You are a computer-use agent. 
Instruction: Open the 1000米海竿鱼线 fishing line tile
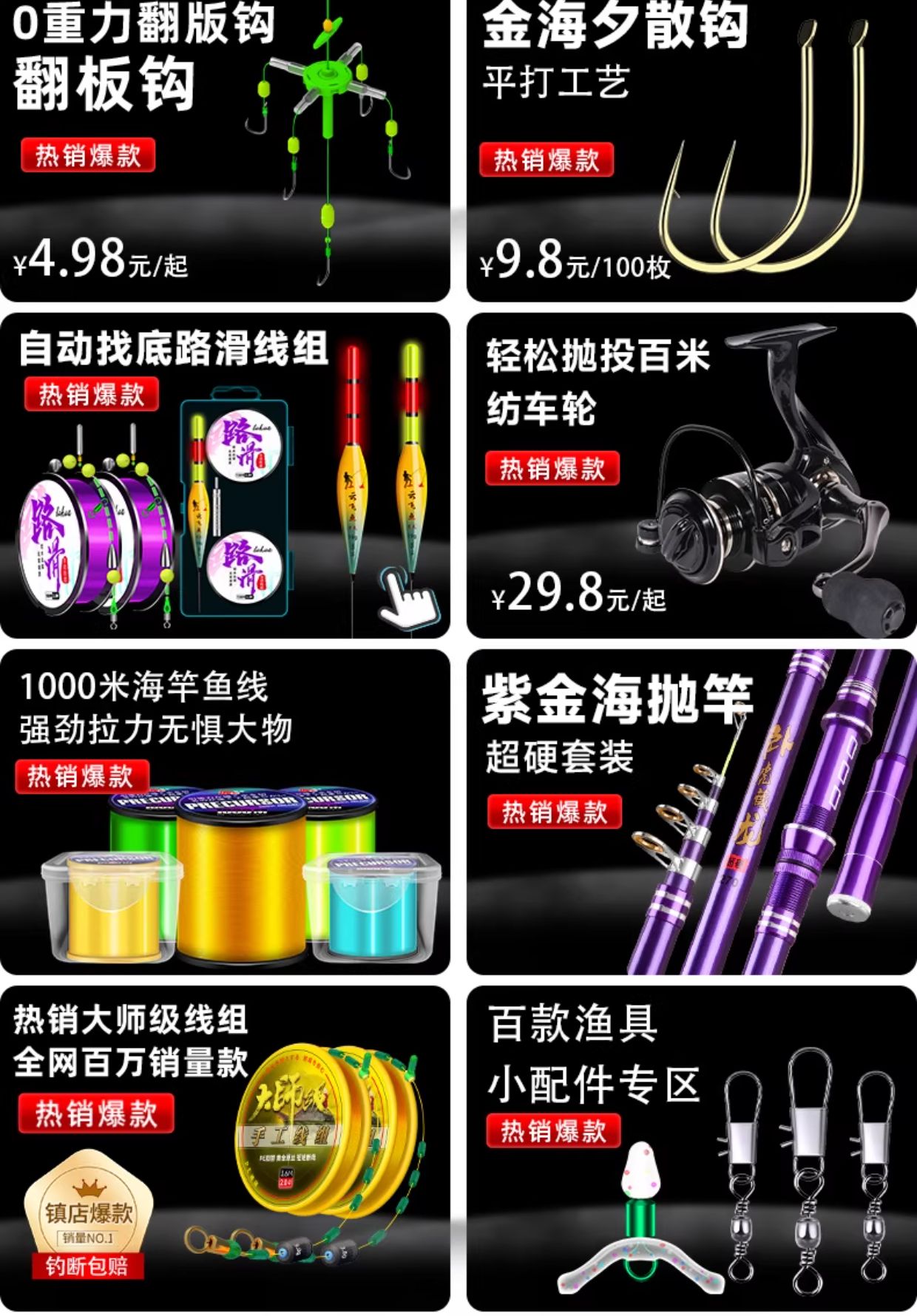pos(225,812)
